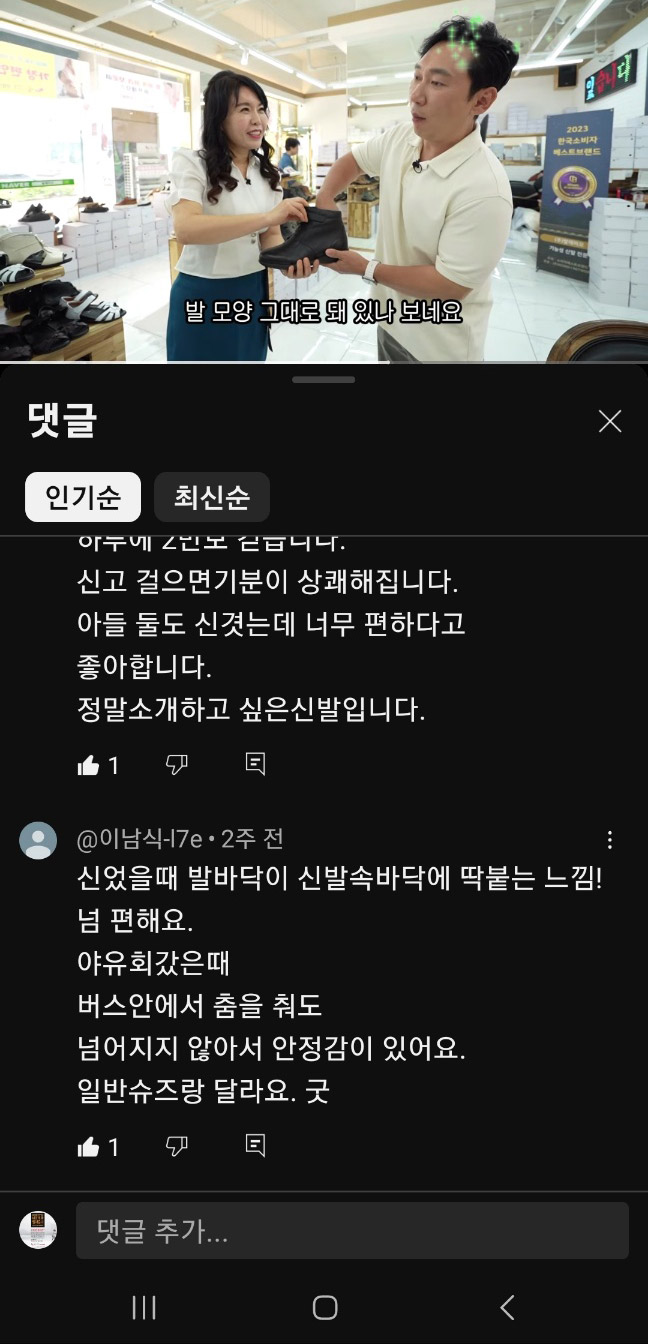Tap the 댓글 추가 input field

[352, 1231]
